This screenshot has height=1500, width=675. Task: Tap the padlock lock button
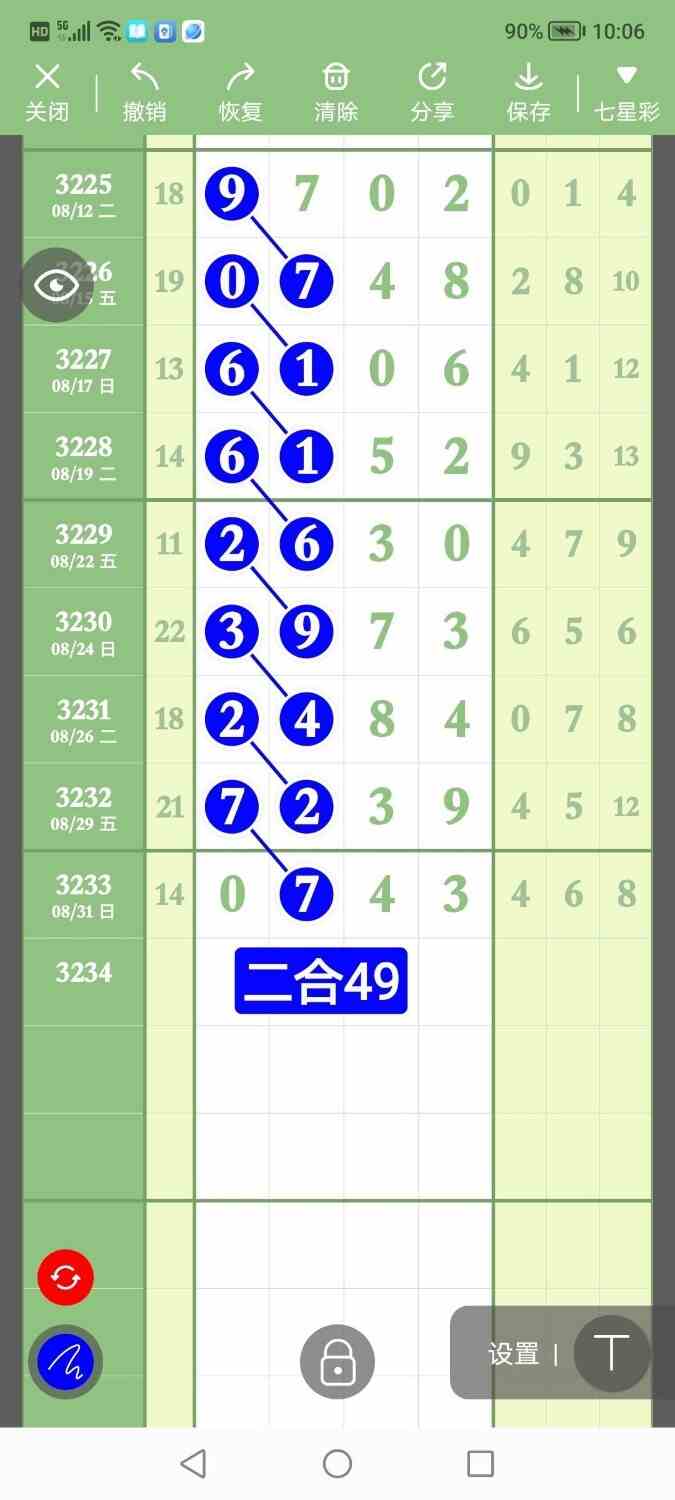[337, 1362]
